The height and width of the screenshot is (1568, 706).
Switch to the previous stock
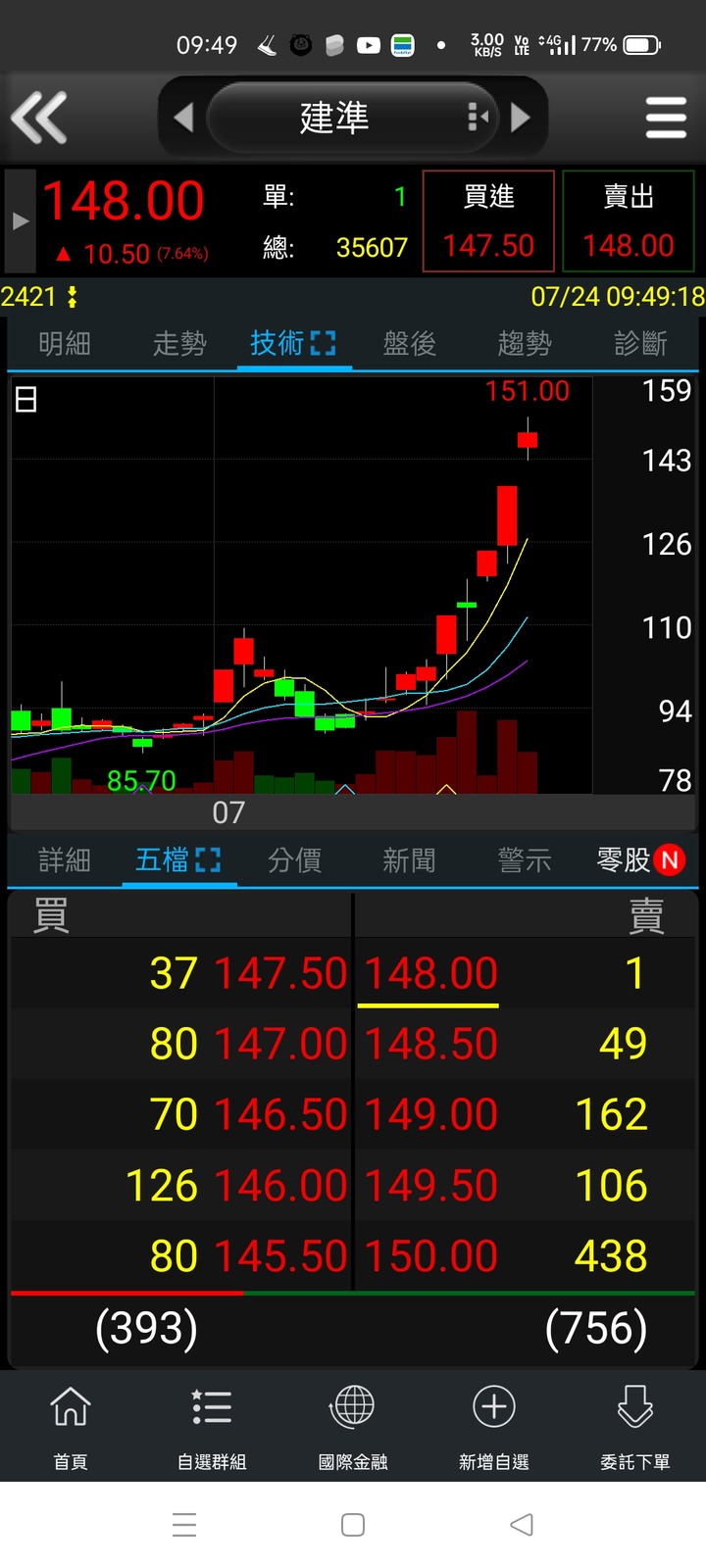coord(183,118)
